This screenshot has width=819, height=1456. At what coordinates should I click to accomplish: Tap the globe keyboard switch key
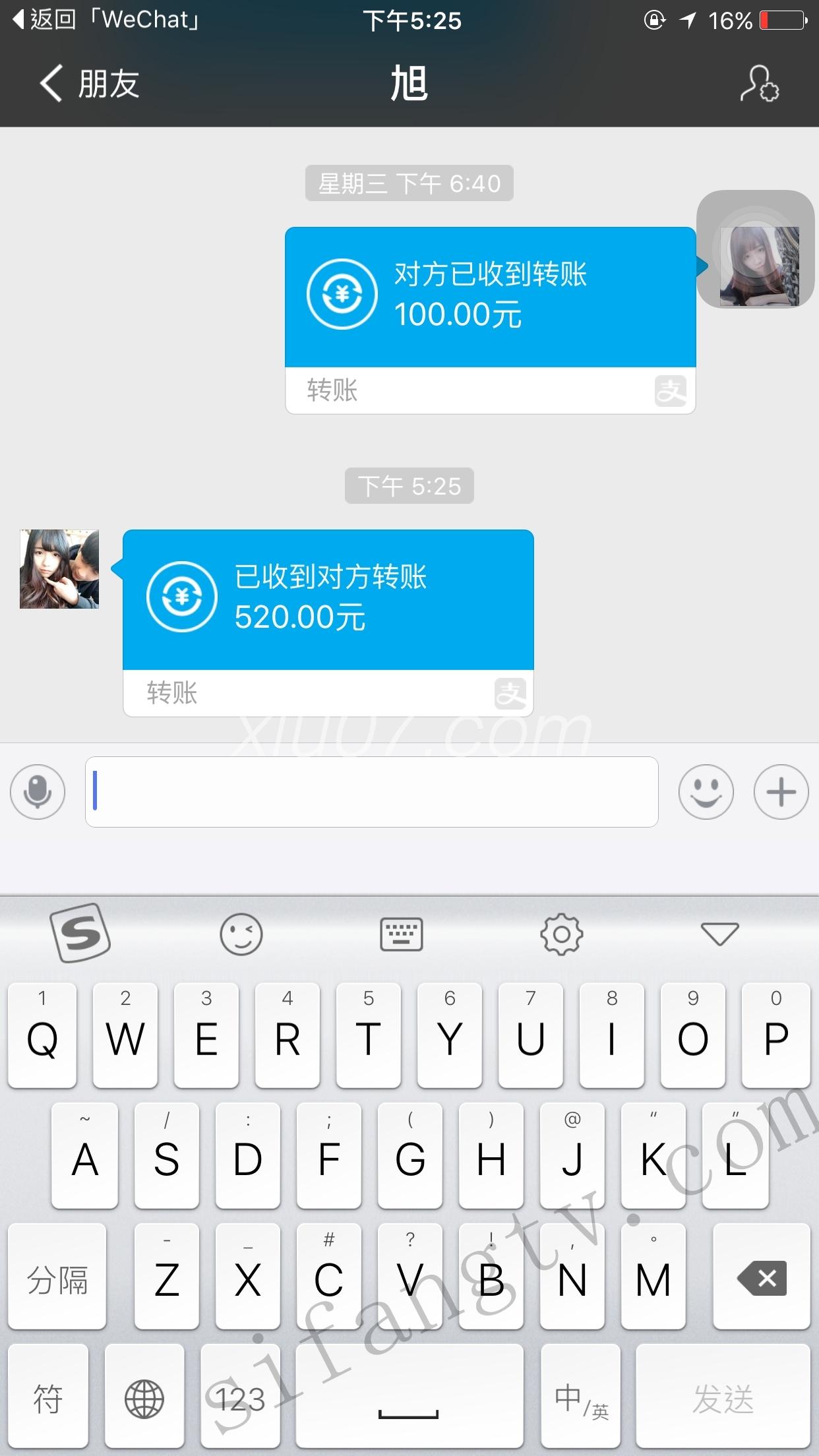(144, 1399)
